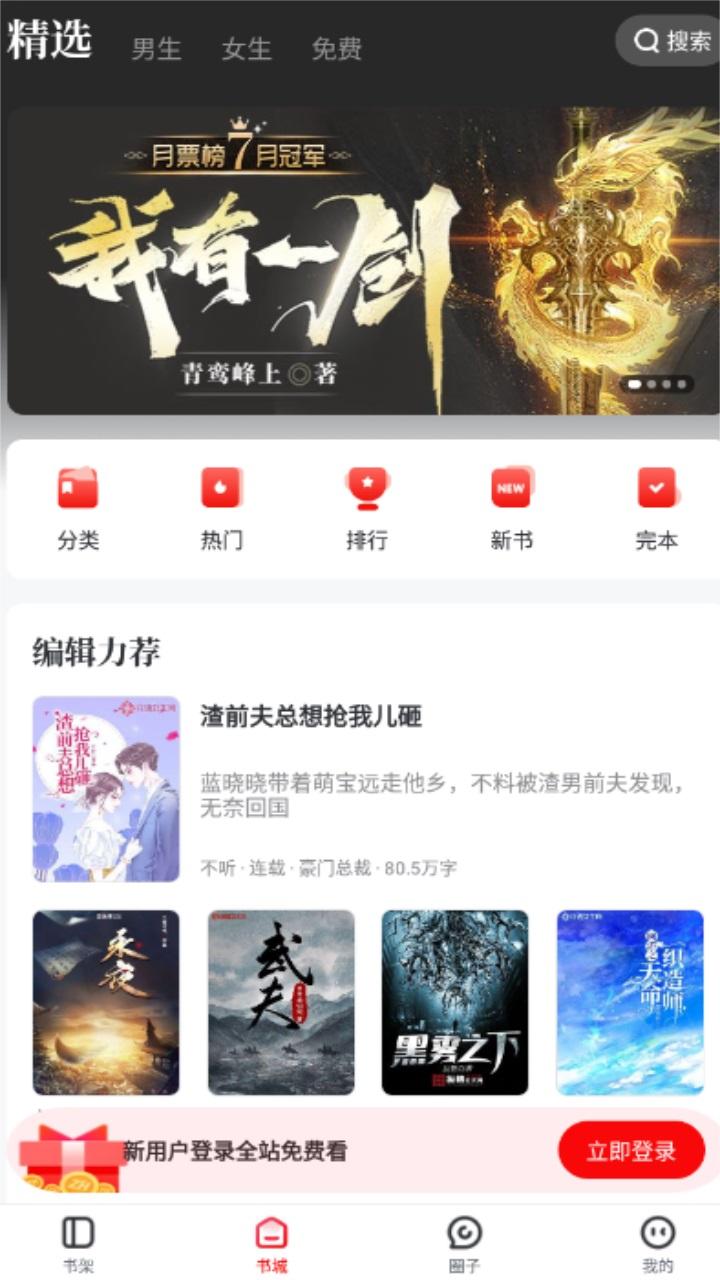Open the book 渣前夫总想抢我儿砸
The height and width of the screenshot is (1280, 720).
[311, 716]
